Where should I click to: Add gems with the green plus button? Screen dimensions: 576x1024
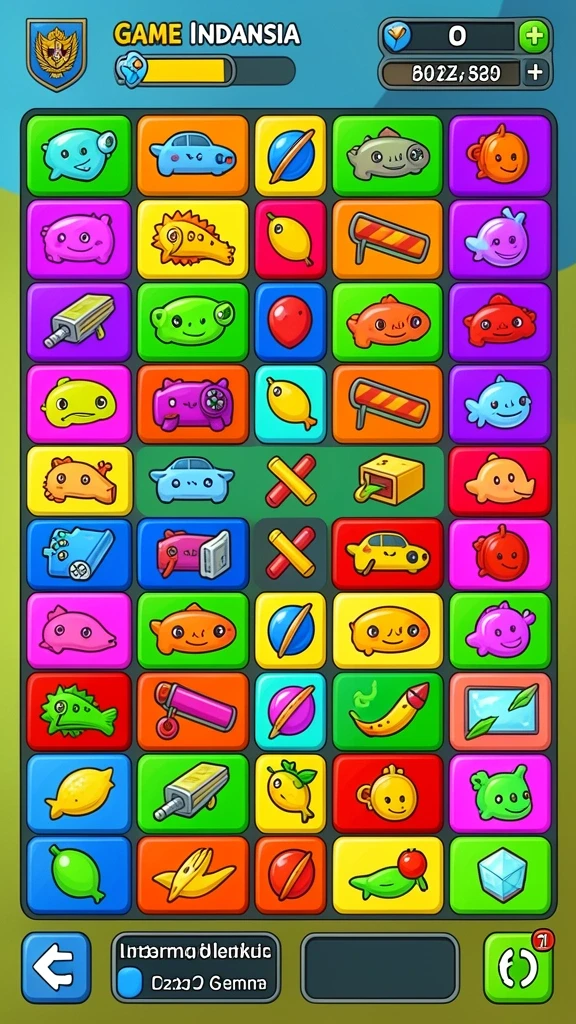pos(534,37)
